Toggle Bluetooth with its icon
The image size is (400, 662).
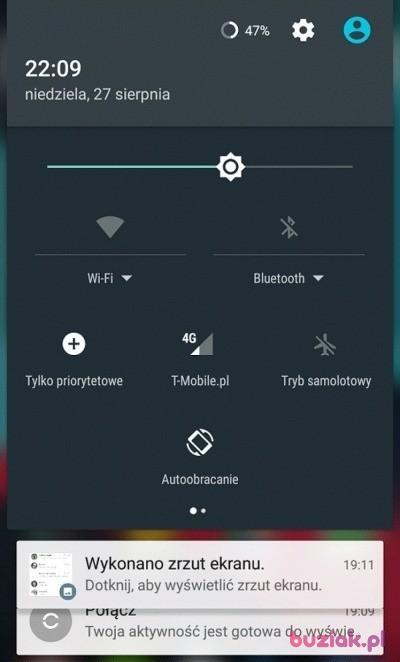pyautogui.click(x=289, y=228)
